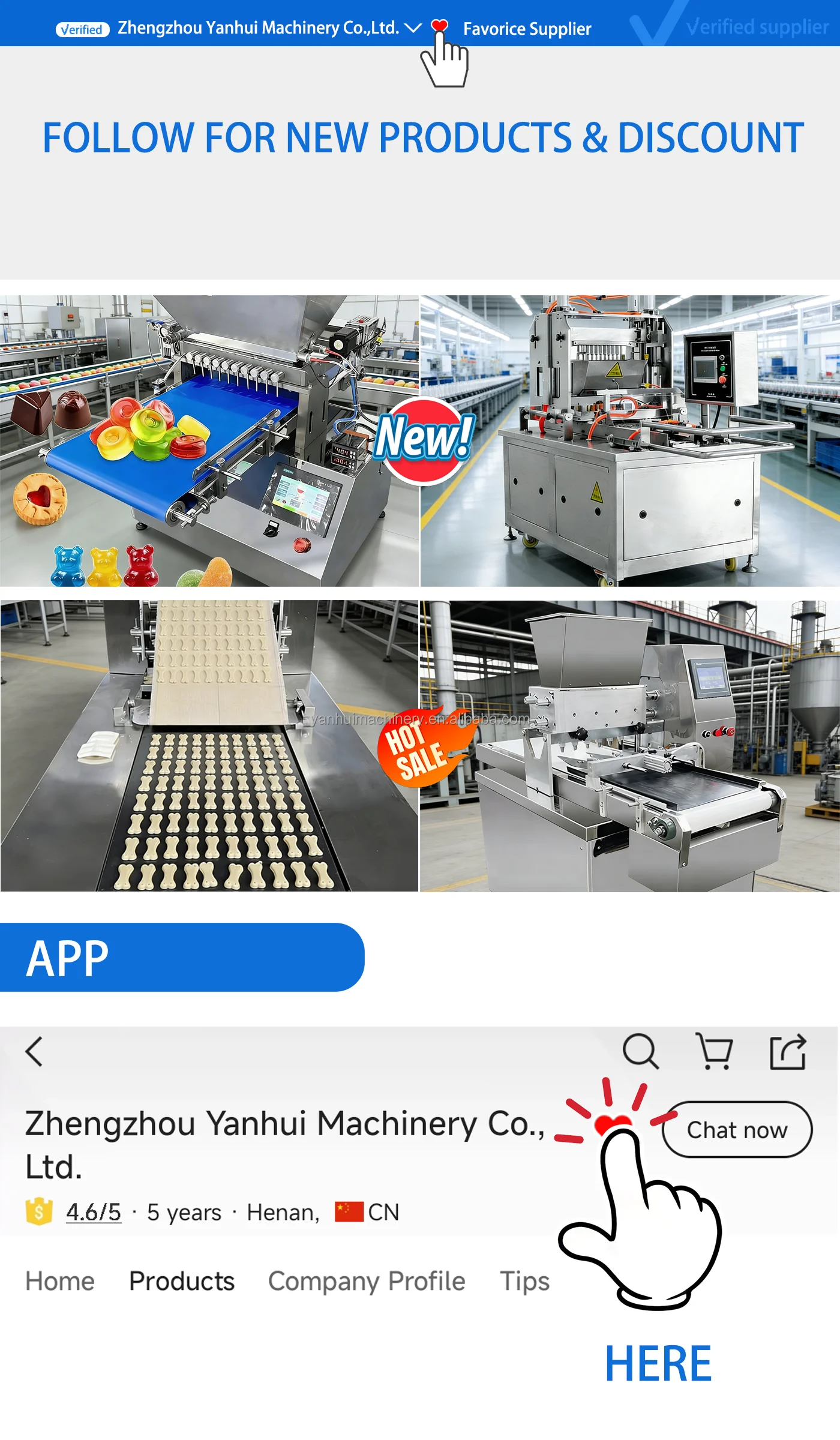Open the Home tab
This screenshot has height=1440, width=840.
tap(58, 1280)
